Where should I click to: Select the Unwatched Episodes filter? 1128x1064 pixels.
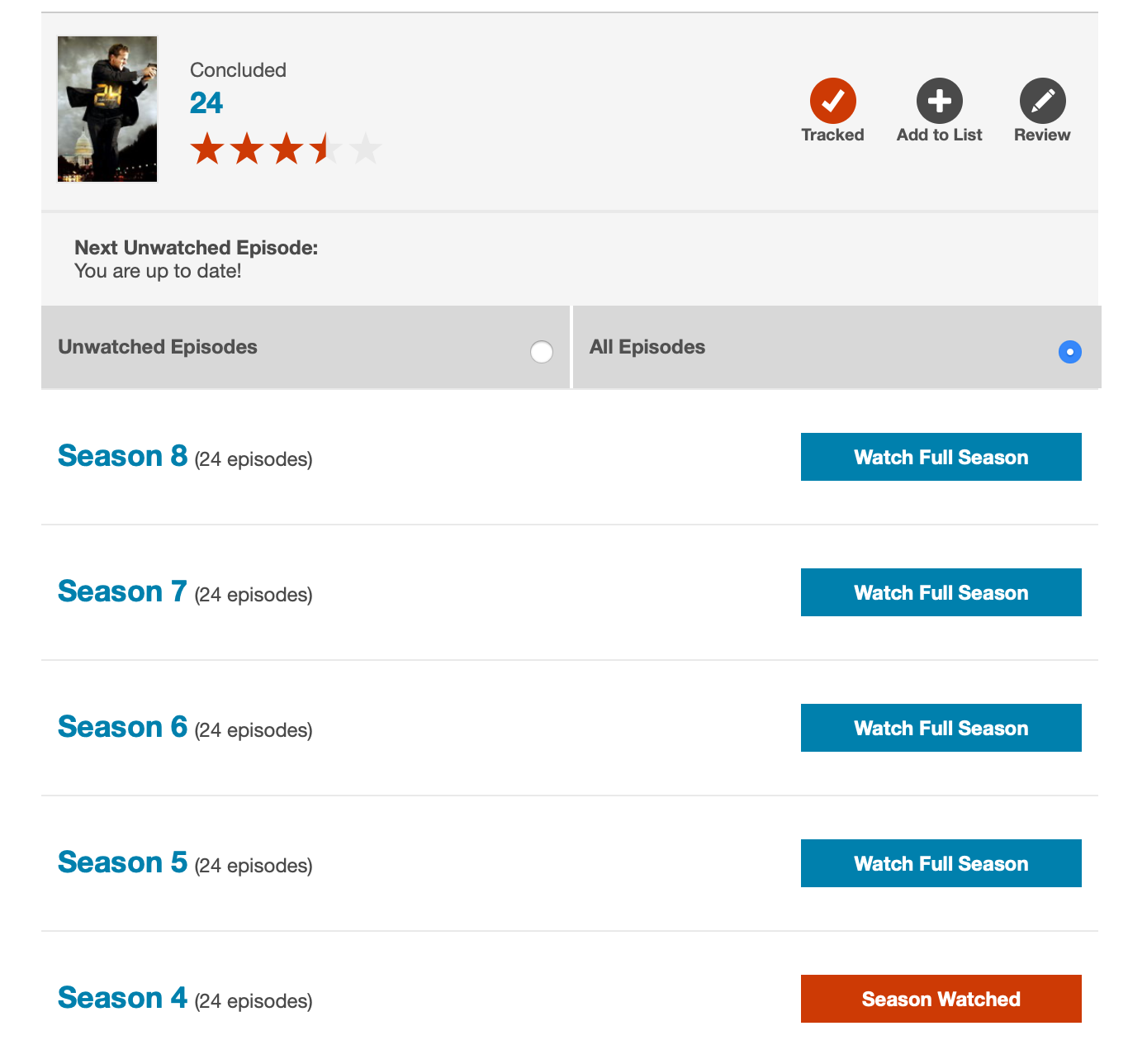(x=542, y=352)
